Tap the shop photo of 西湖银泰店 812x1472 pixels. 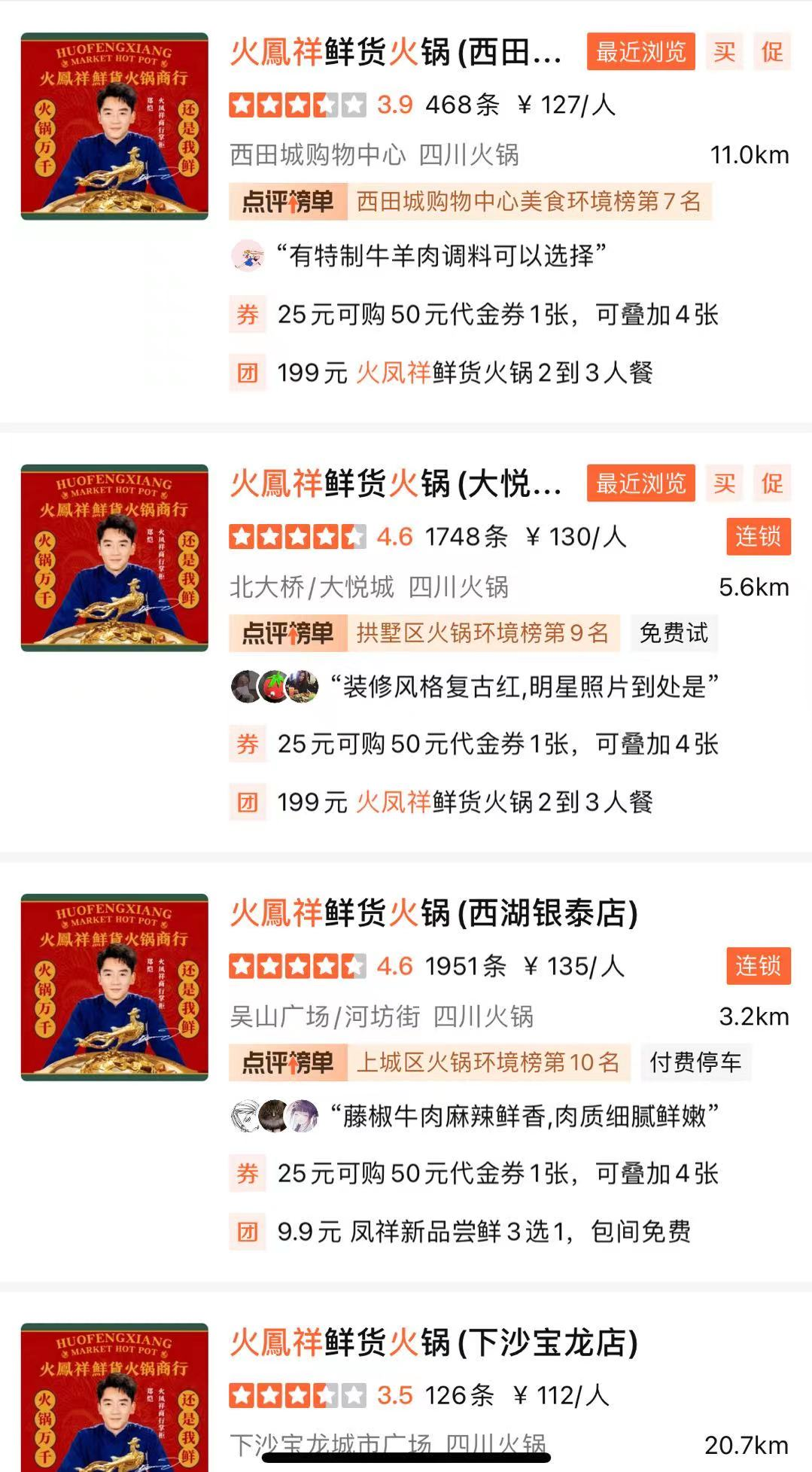point(114,987)
